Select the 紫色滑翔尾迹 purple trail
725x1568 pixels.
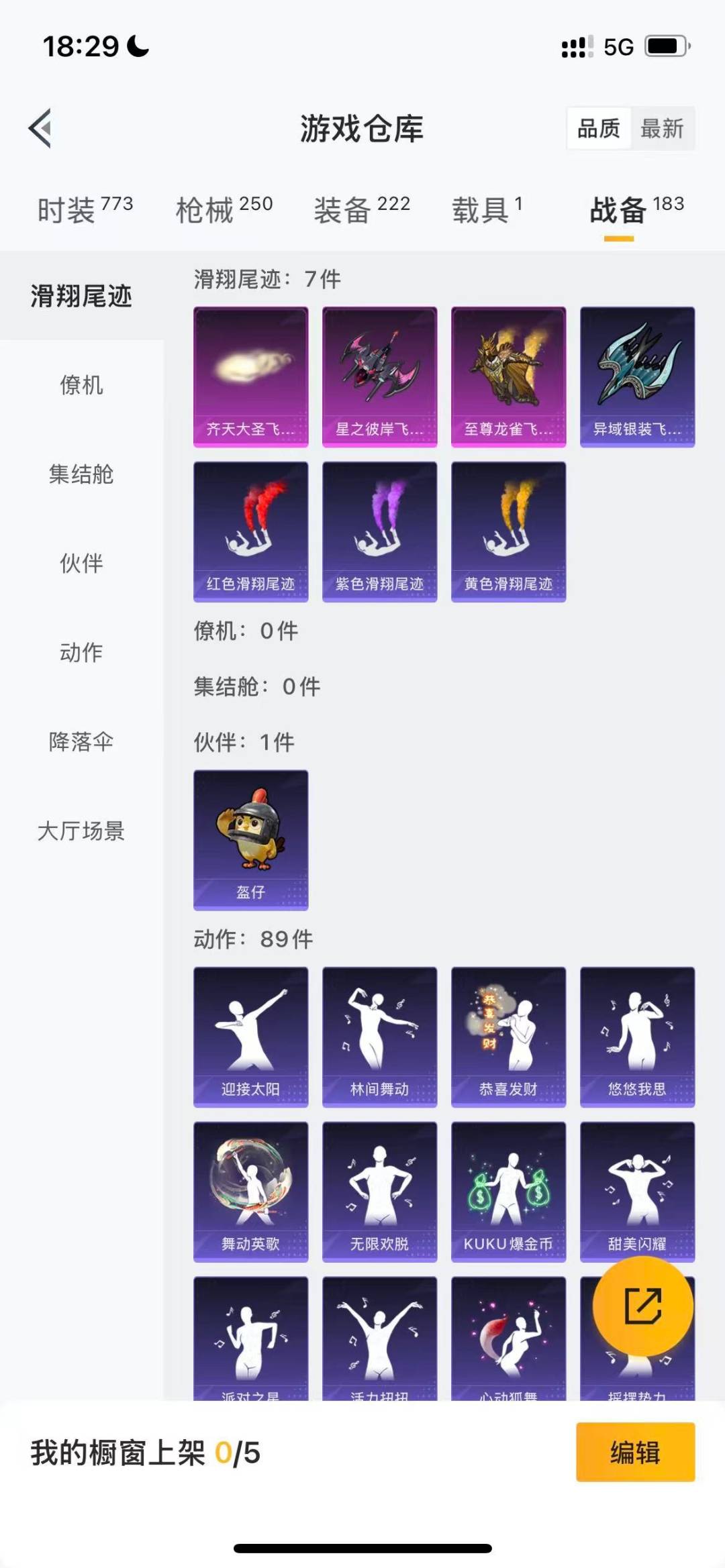coord(379,530)
